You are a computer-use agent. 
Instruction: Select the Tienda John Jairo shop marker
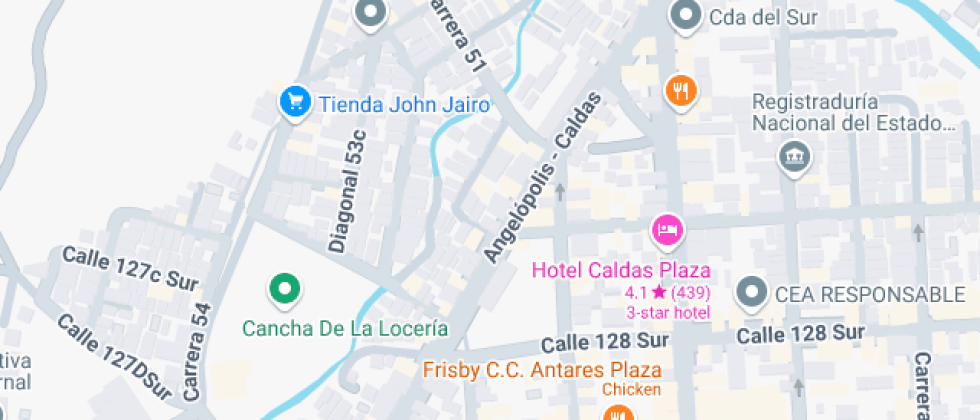point(294,102)
